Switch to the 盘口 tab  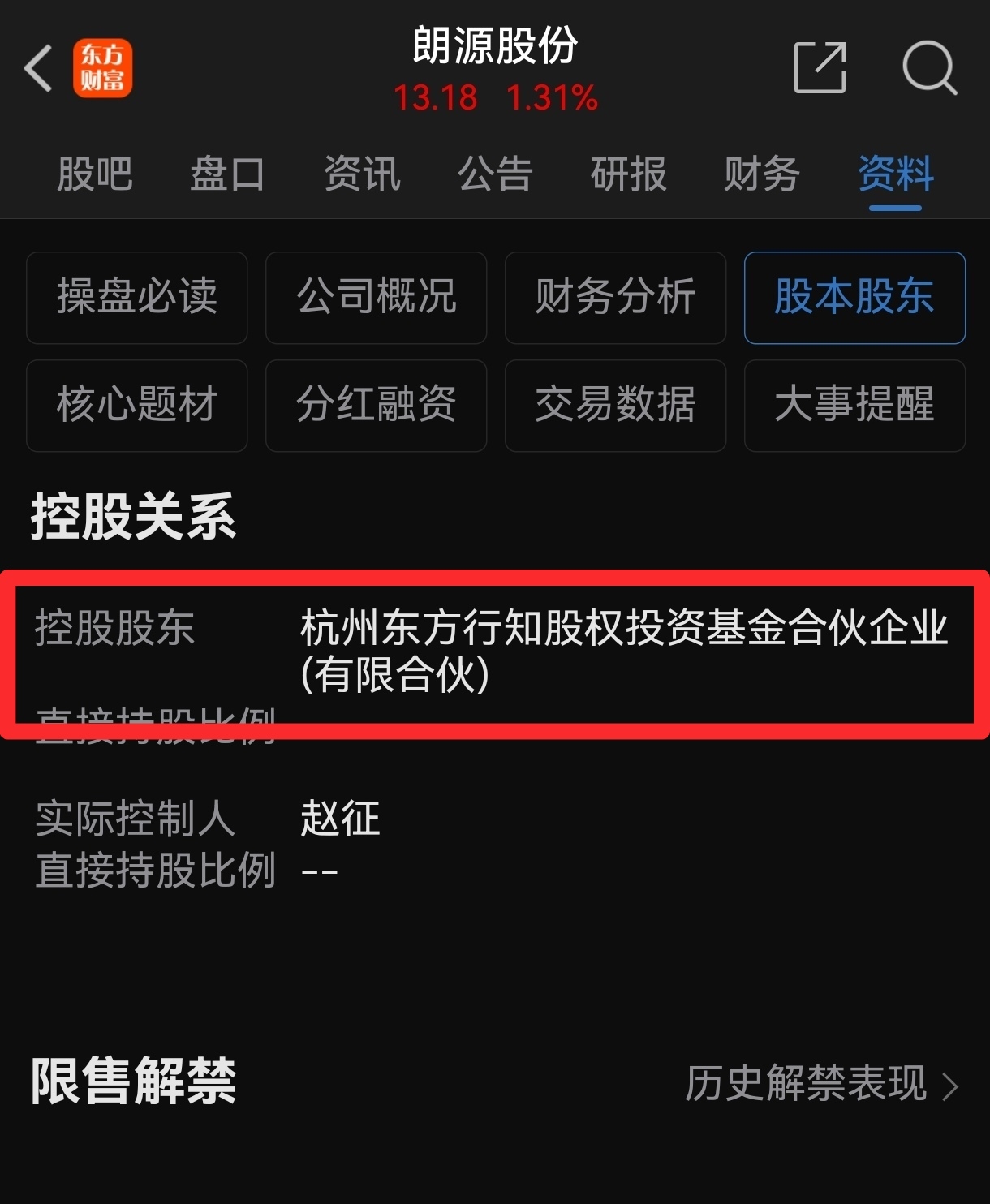point(227,174)
